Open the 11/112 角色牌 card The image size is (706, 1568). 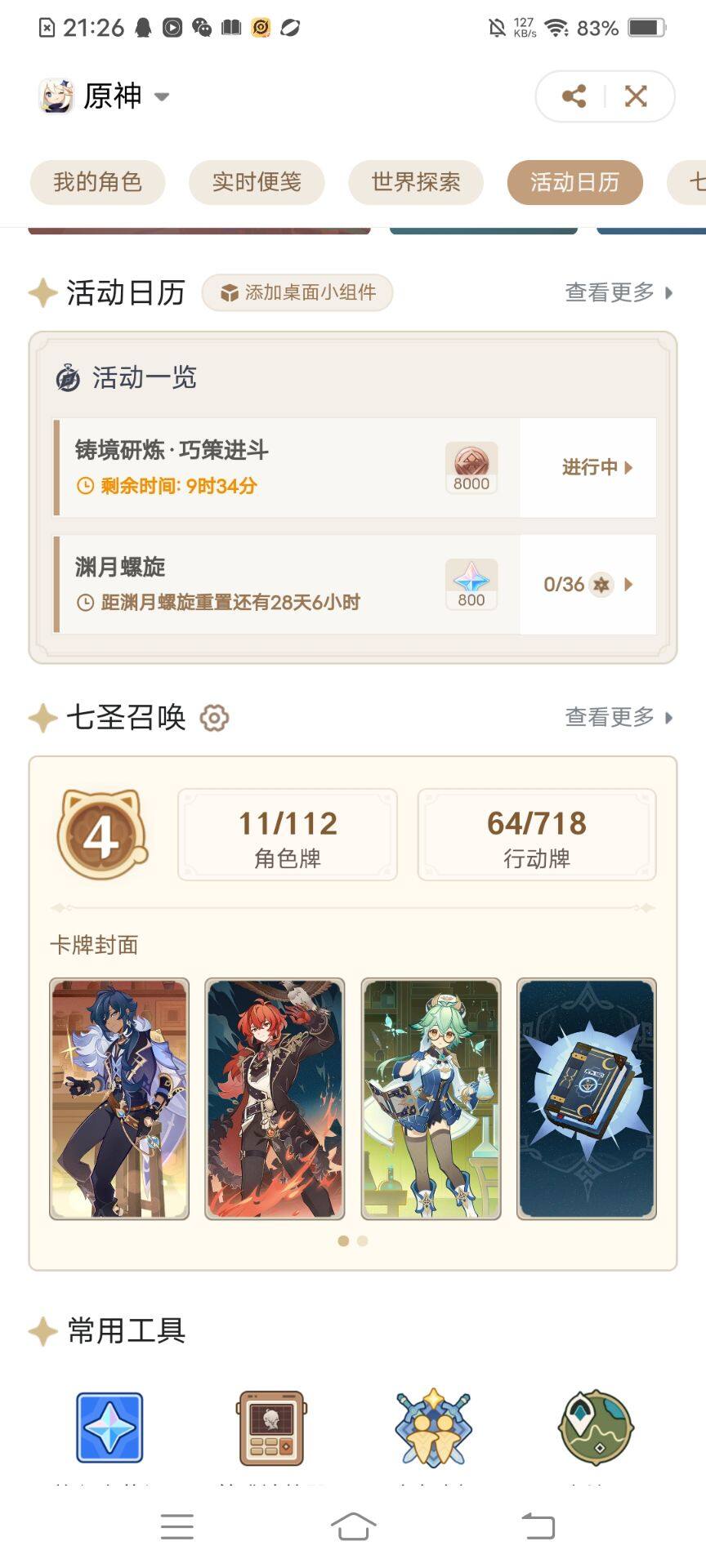(x=288, y=835)
